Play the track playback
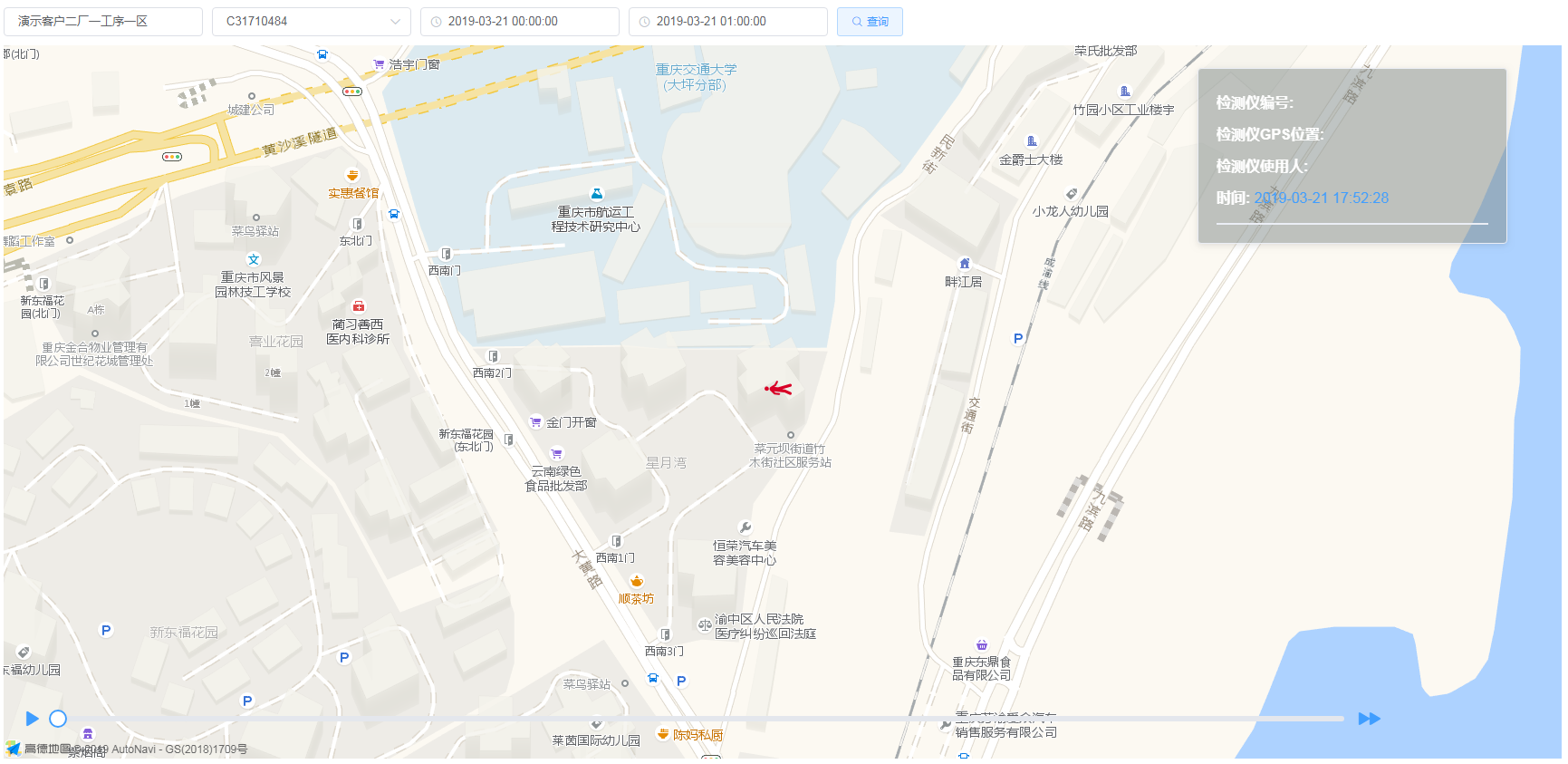This screenshot has width=1568, height=764. (33, 719)
